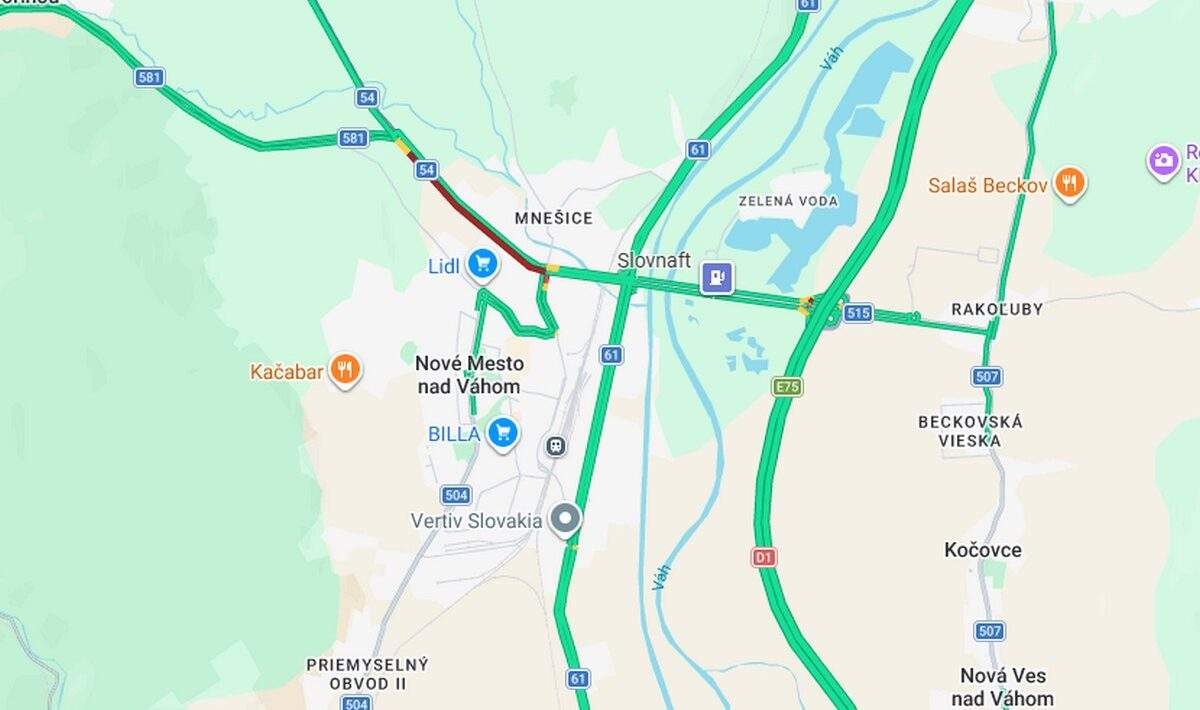Image resolution: width=1200 pixels, height=710 pixels.
Task: Open the Vertiv Slovakia place marker
Action: tap(567, 519)
